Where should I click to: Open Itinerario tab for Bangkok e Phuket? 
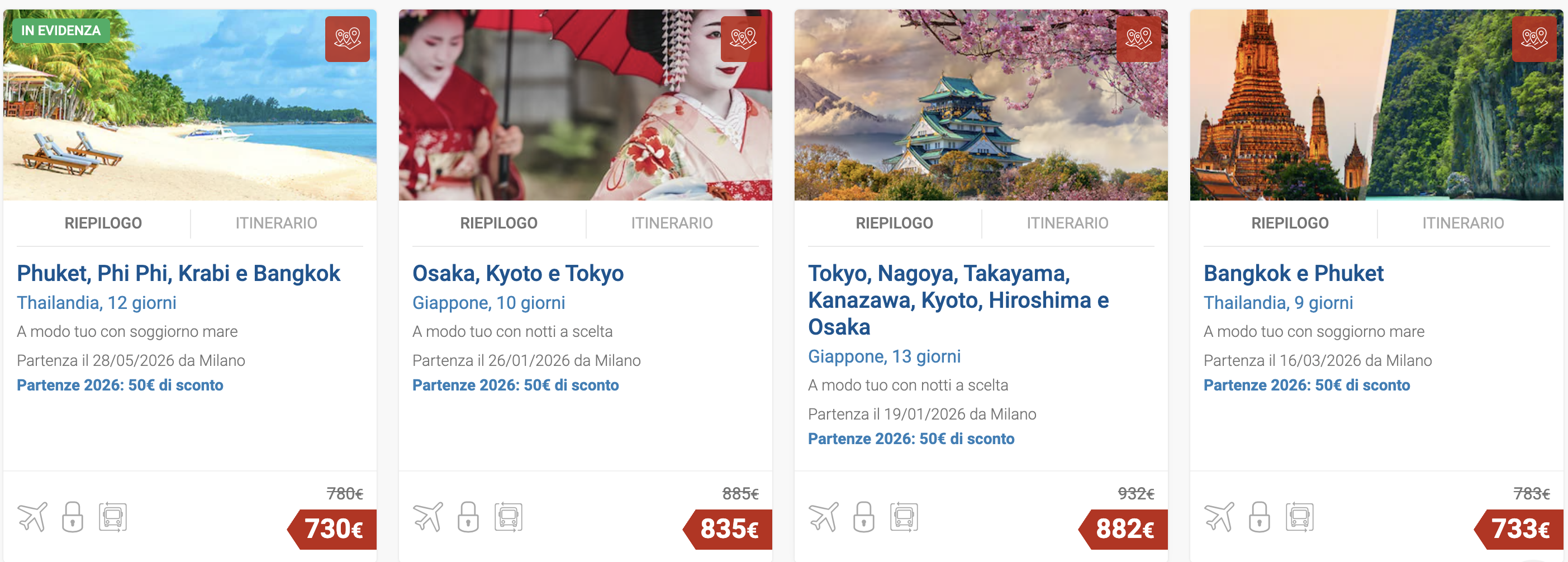click(x=1464, y=223)
